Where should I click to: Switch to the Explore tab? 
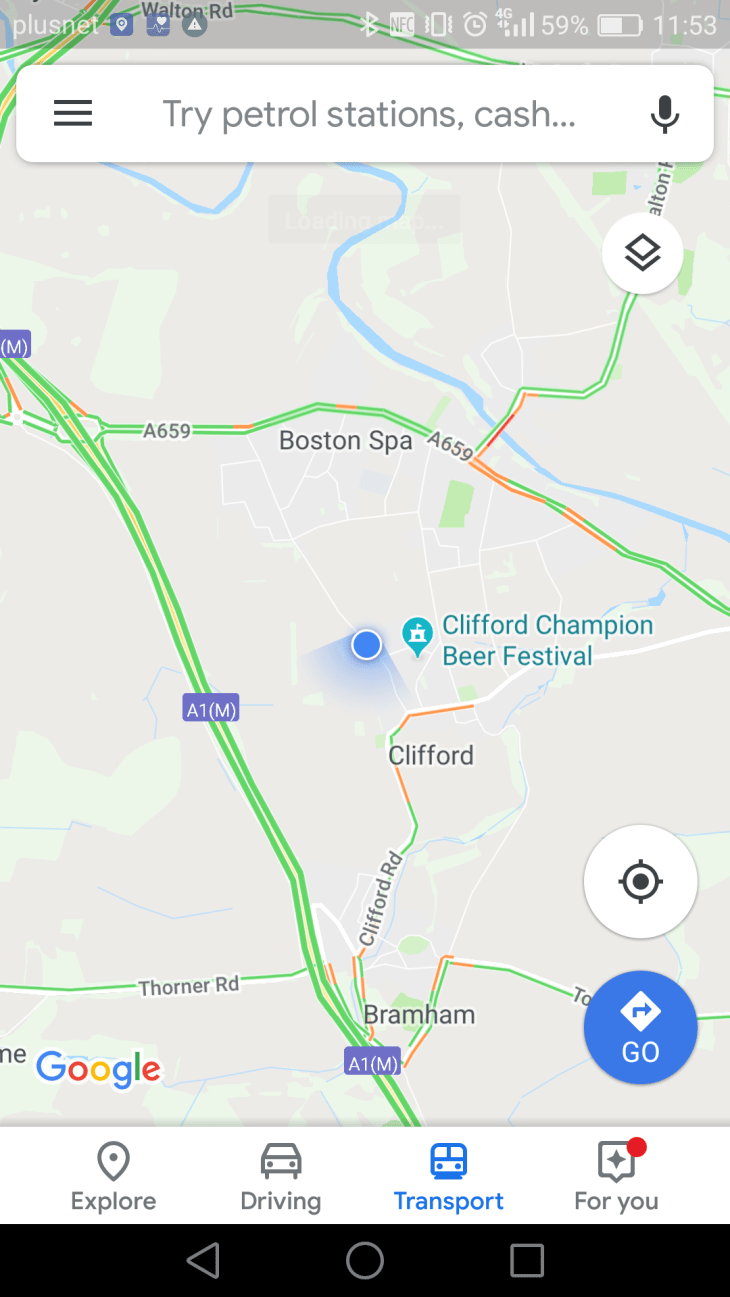pos(113,1176)
